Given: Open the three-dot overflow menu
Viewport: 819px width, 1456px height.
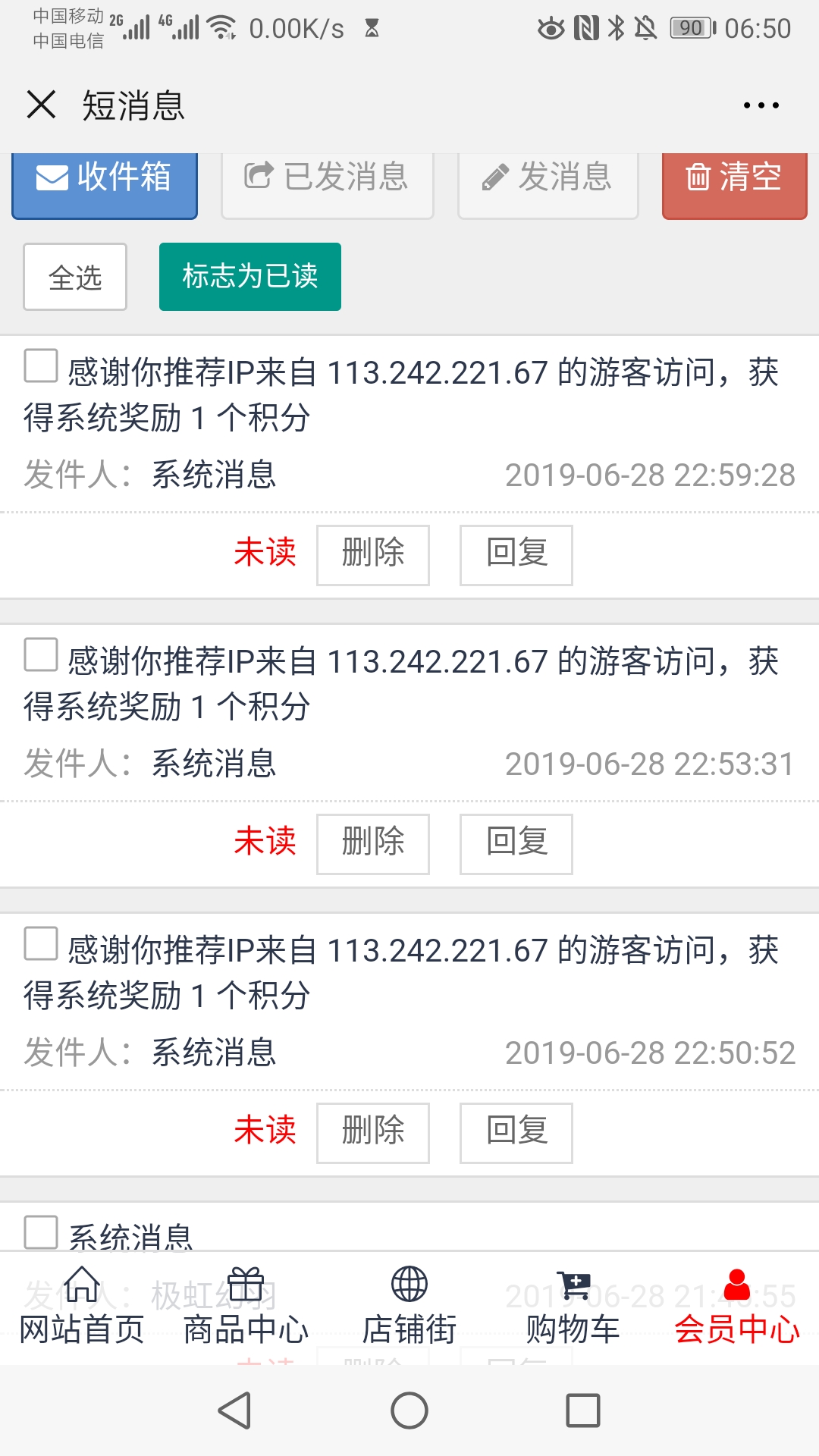Looking at the screenshot, I should click(761, 105).
